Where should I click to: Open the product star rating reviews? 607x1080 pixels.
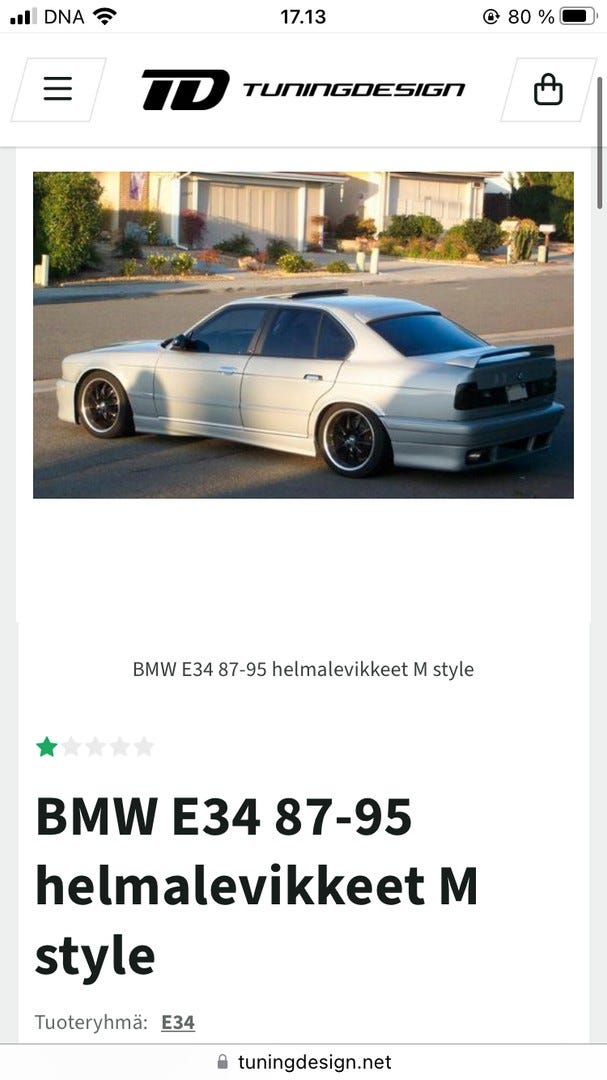pyautogui.click(x=95, y=747)
